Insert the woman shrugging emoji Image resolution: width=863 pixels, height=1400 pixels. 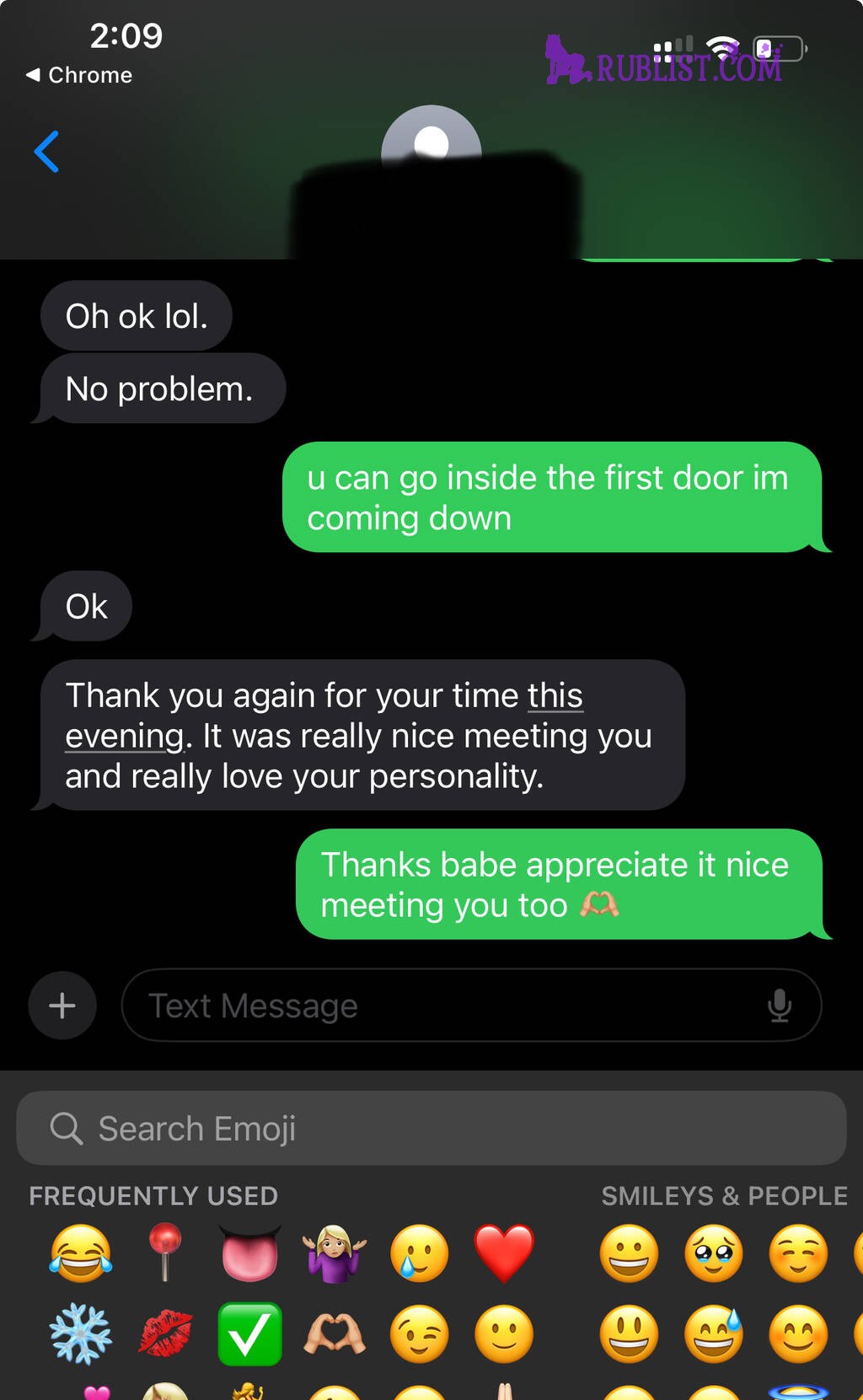(x=335, y=1253)
